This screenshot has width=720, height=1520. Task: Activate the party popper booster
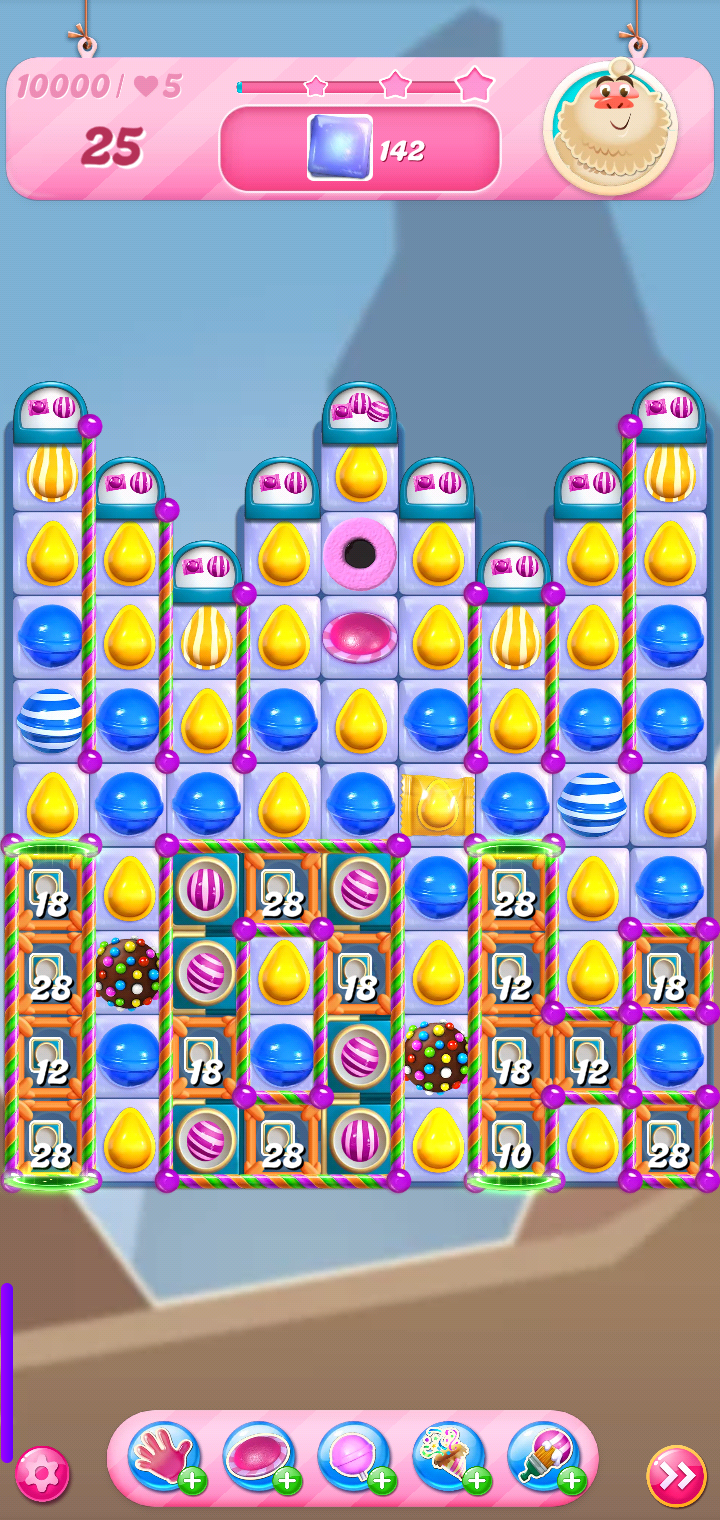pos(448,1458)
